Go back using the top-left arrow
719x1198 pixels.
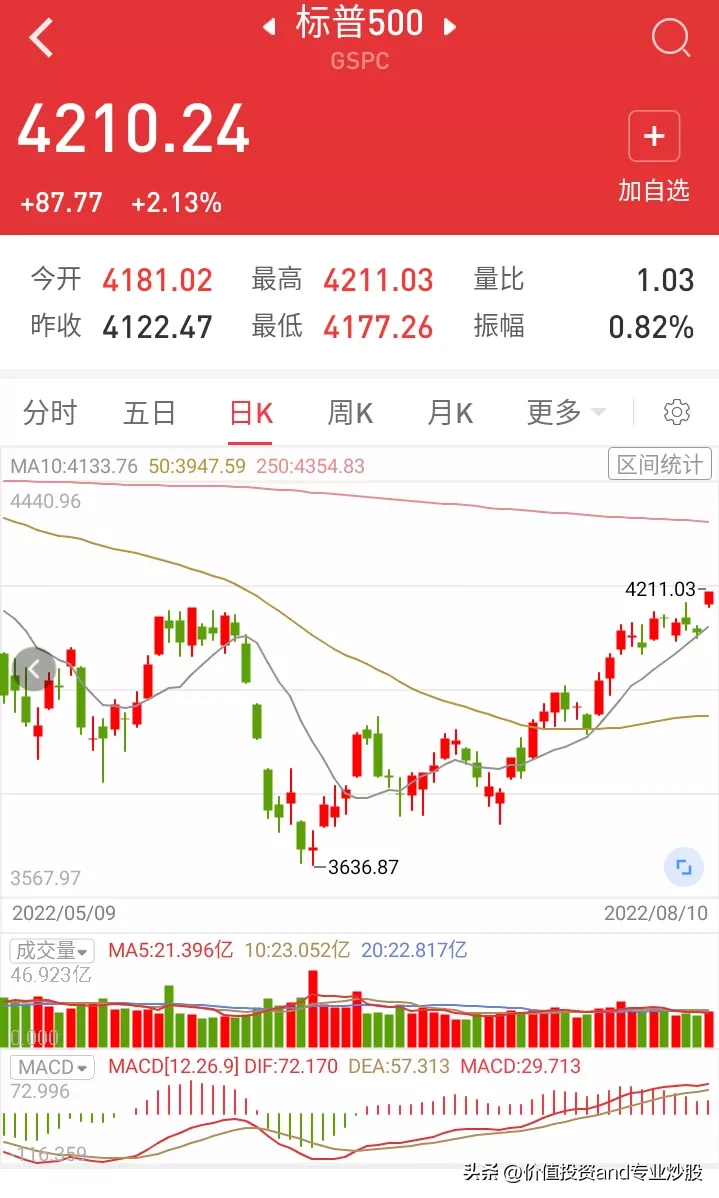tap(41, 37)
